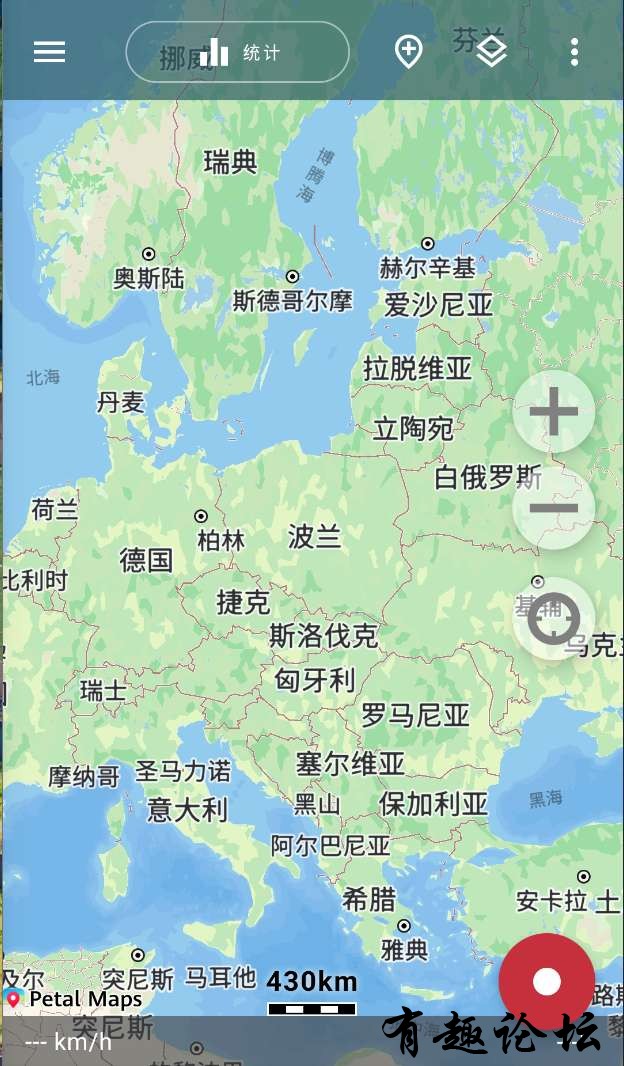Start recording with the red button
This screenshot has width=624, height=1066.
[547, 982]
